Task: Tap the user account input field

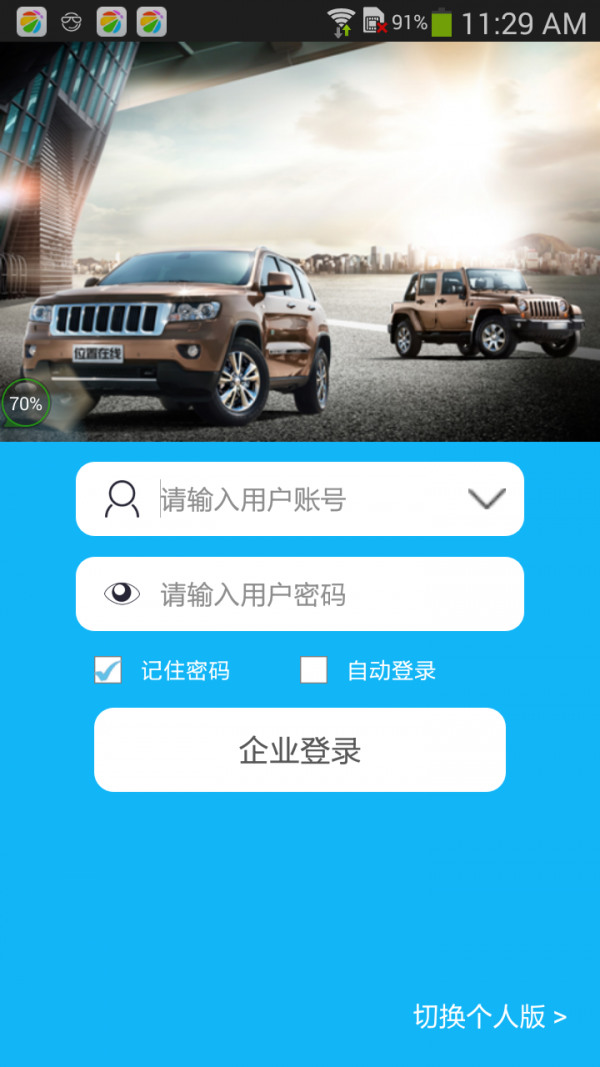Action: click(x=300, y=499)
